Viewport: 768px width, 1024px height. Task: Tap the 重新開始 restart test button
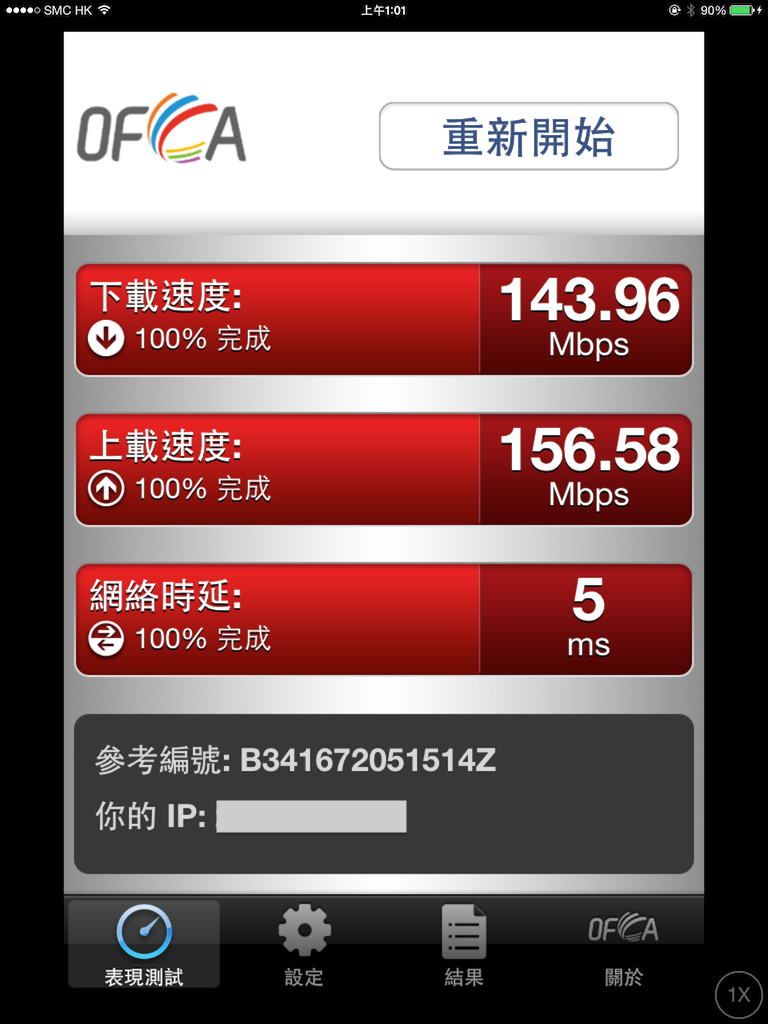pyautogui.click(x=528, y=136)
